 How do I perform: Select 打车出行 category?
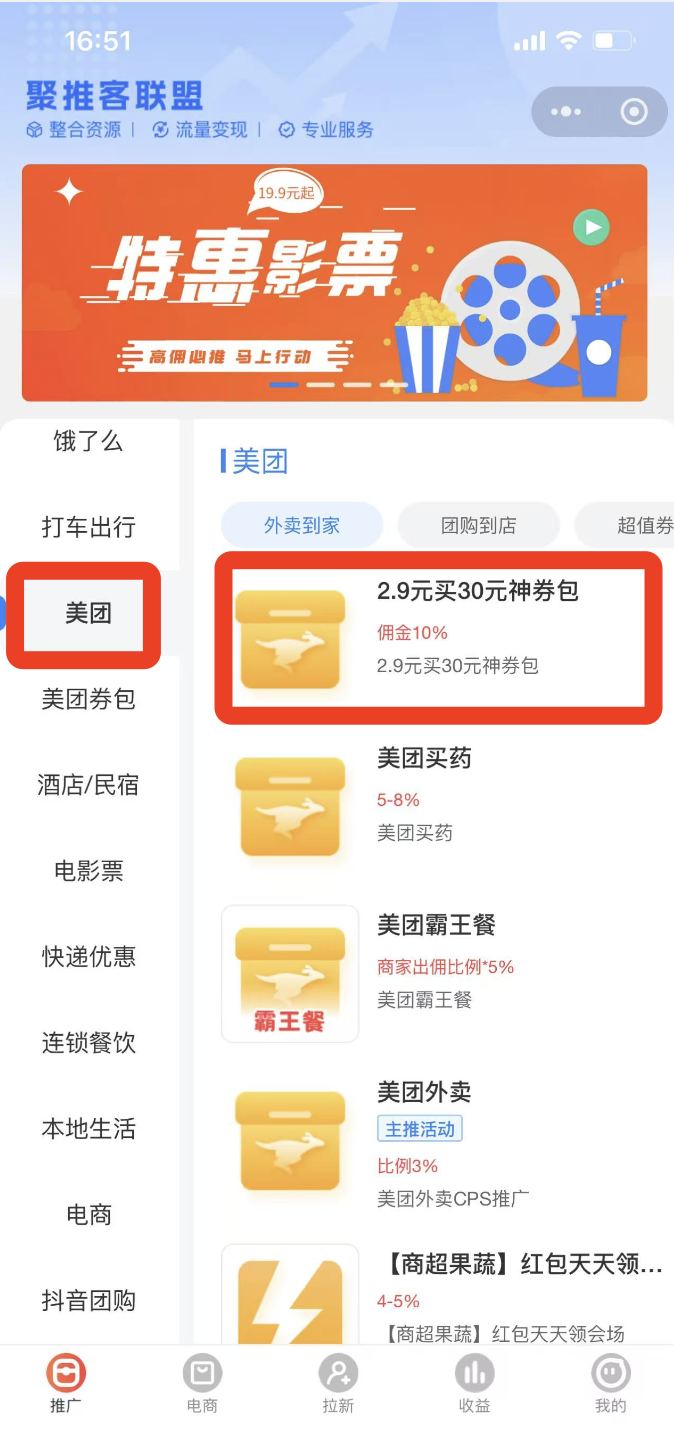[x=88, y=527]
